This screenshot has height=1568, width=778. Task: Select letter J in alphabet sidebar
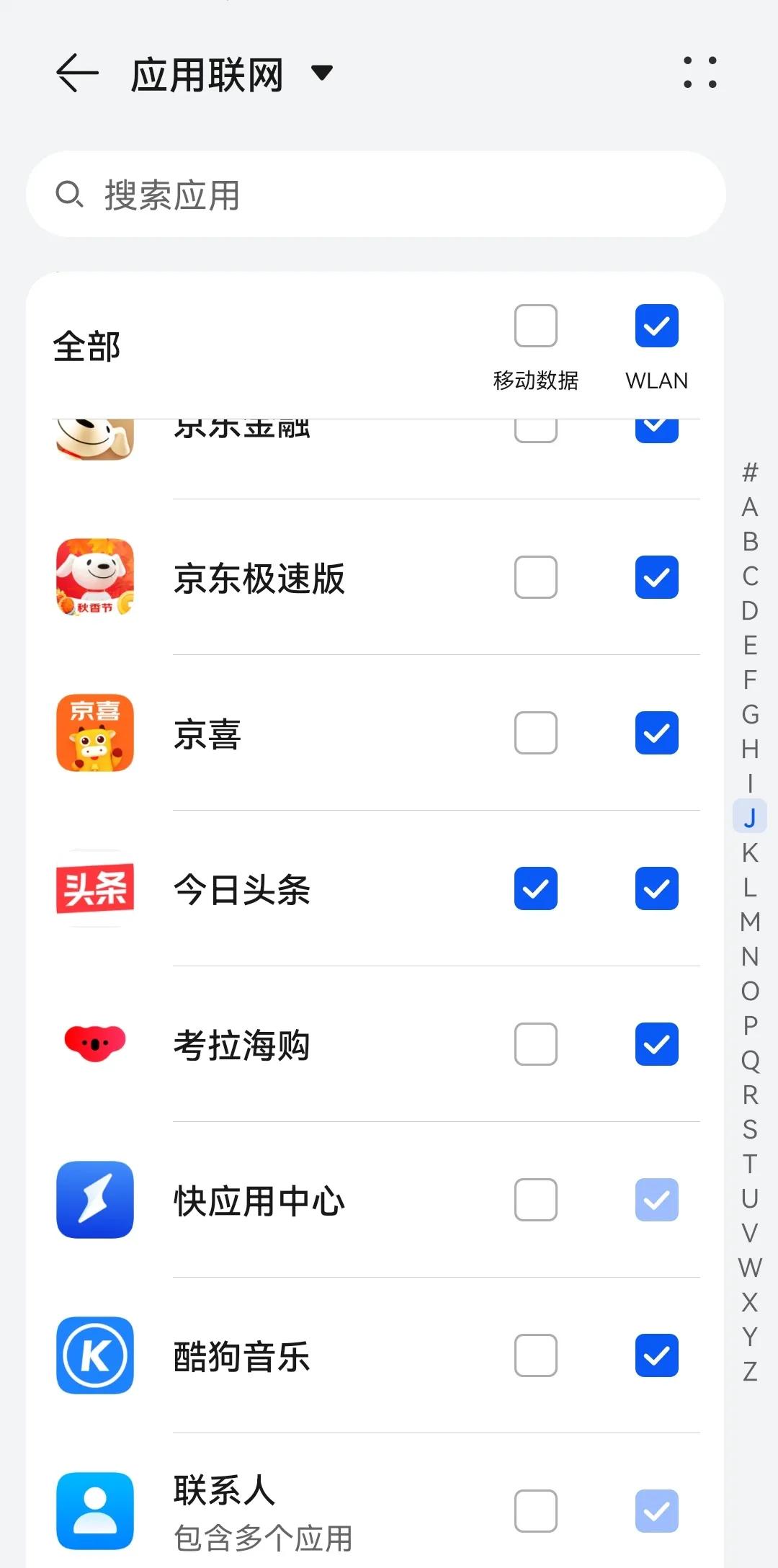pos(750,816)
